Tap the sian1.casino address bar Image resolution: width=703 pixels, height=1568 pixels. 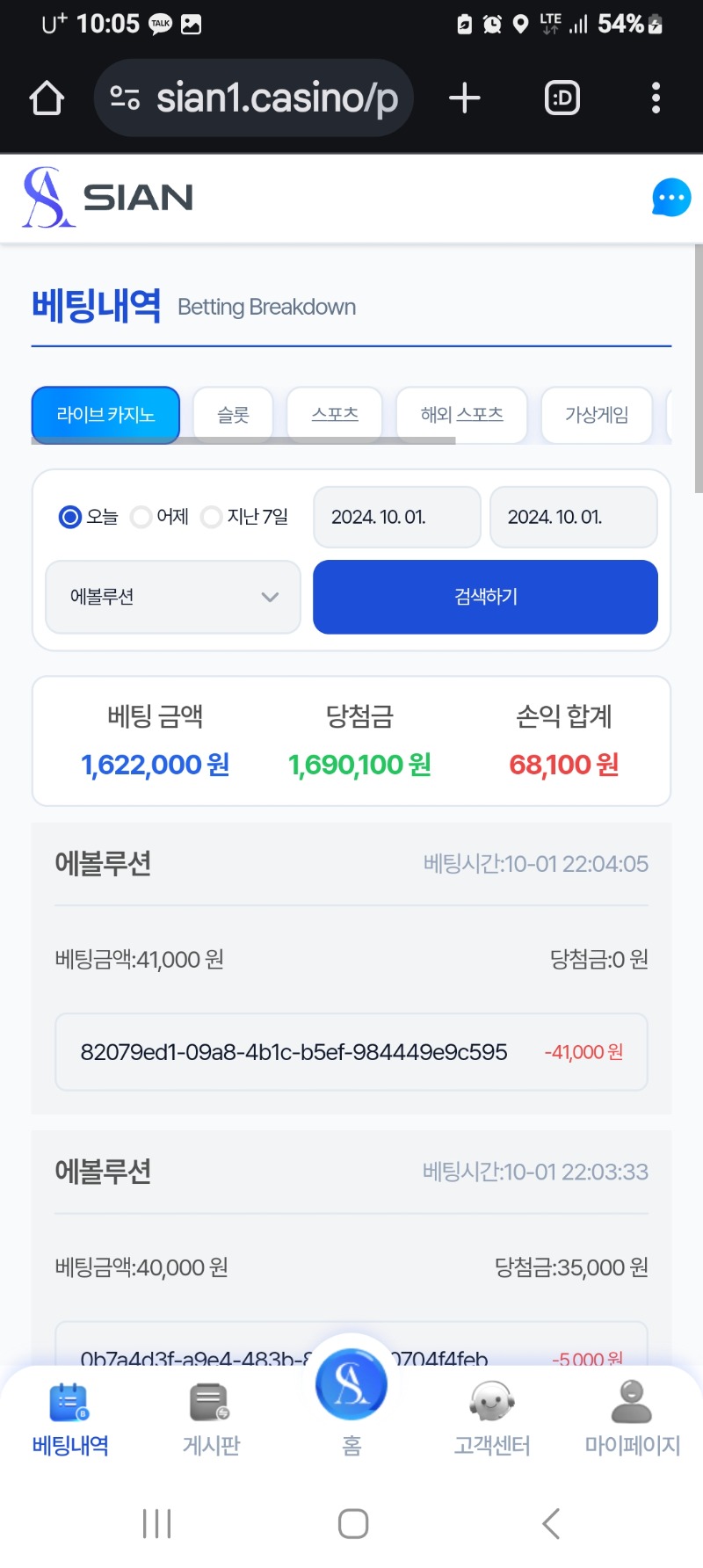coord(254,98)
